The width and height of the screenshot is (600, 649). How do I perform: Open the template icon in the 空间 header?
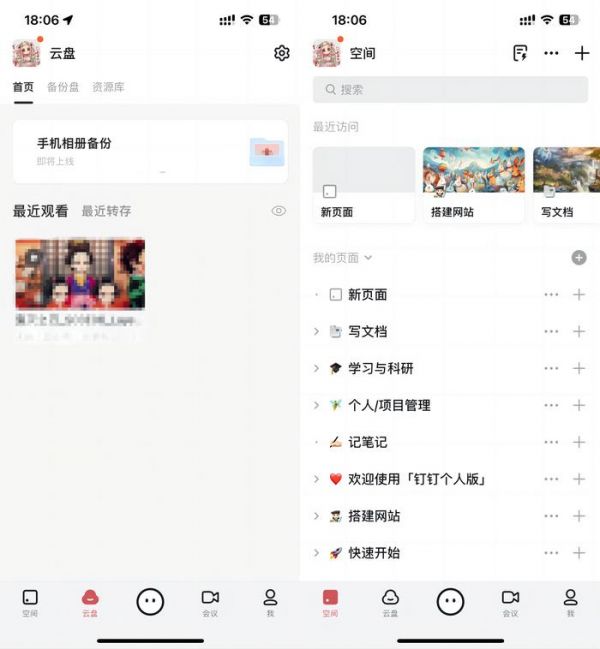coord(520,53)
